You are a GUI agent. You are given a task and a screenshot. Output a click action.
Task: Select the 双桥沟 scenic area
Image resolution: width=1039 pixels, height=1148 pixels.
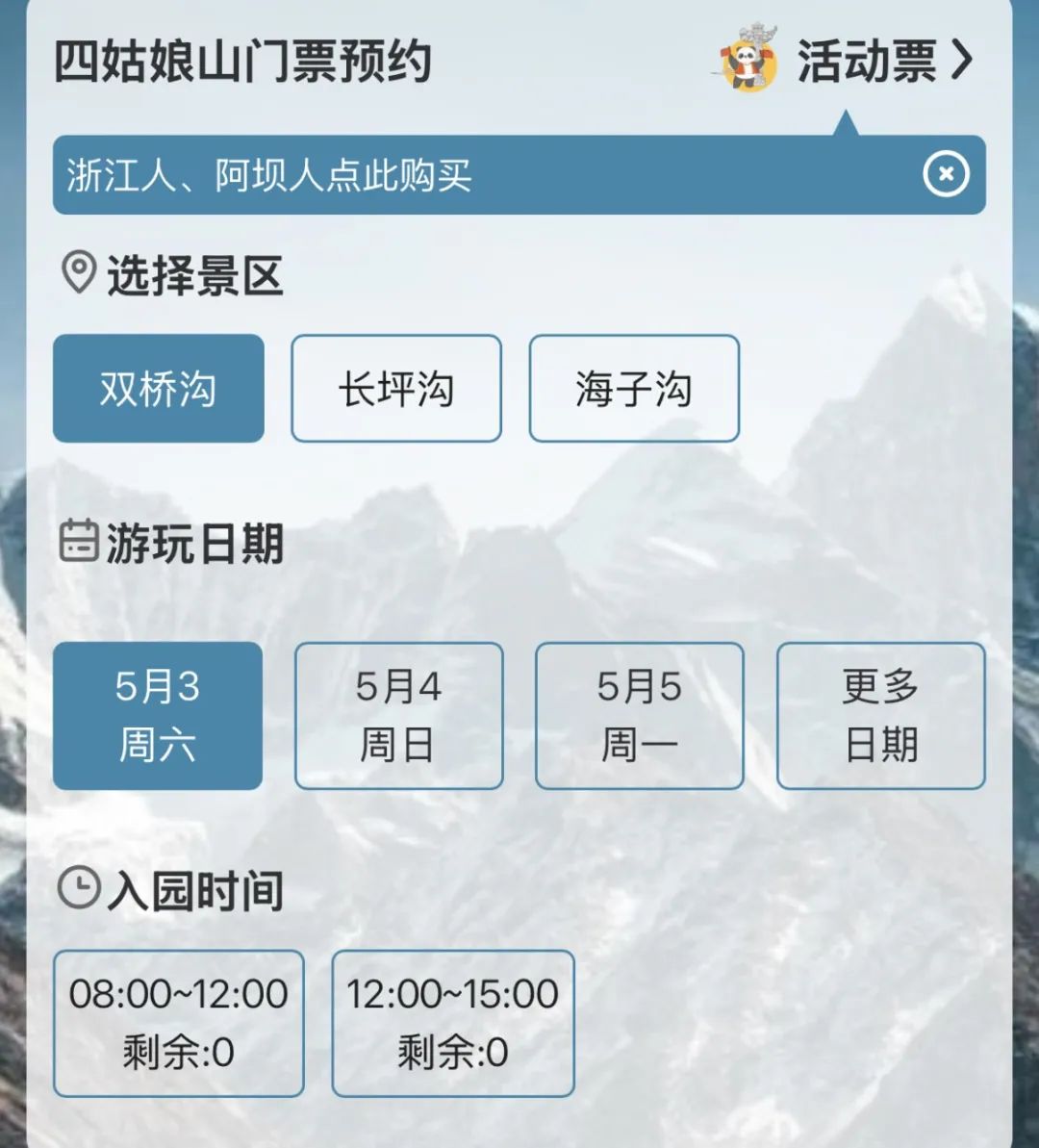tap(159, 389)
